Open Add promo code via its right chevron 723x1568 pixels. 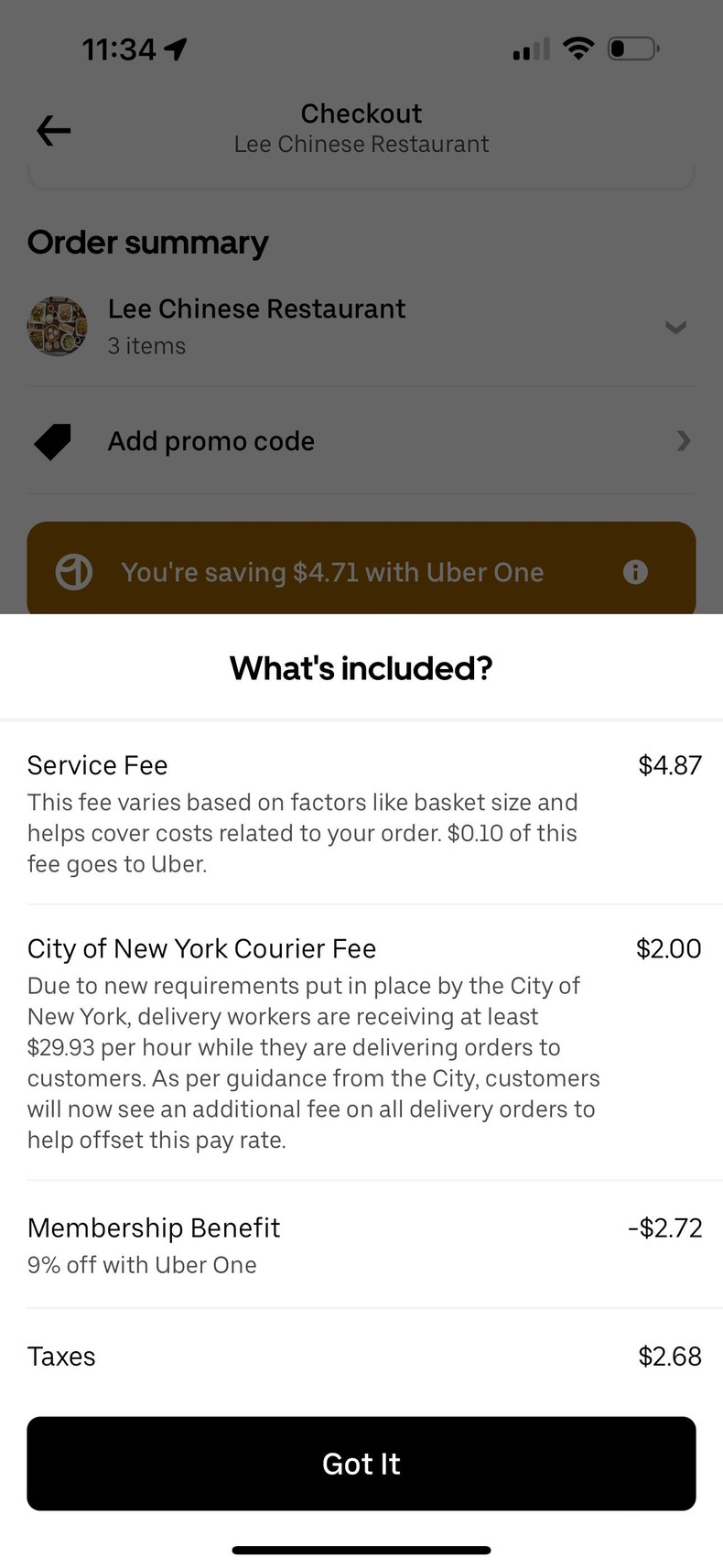[683, 441]
